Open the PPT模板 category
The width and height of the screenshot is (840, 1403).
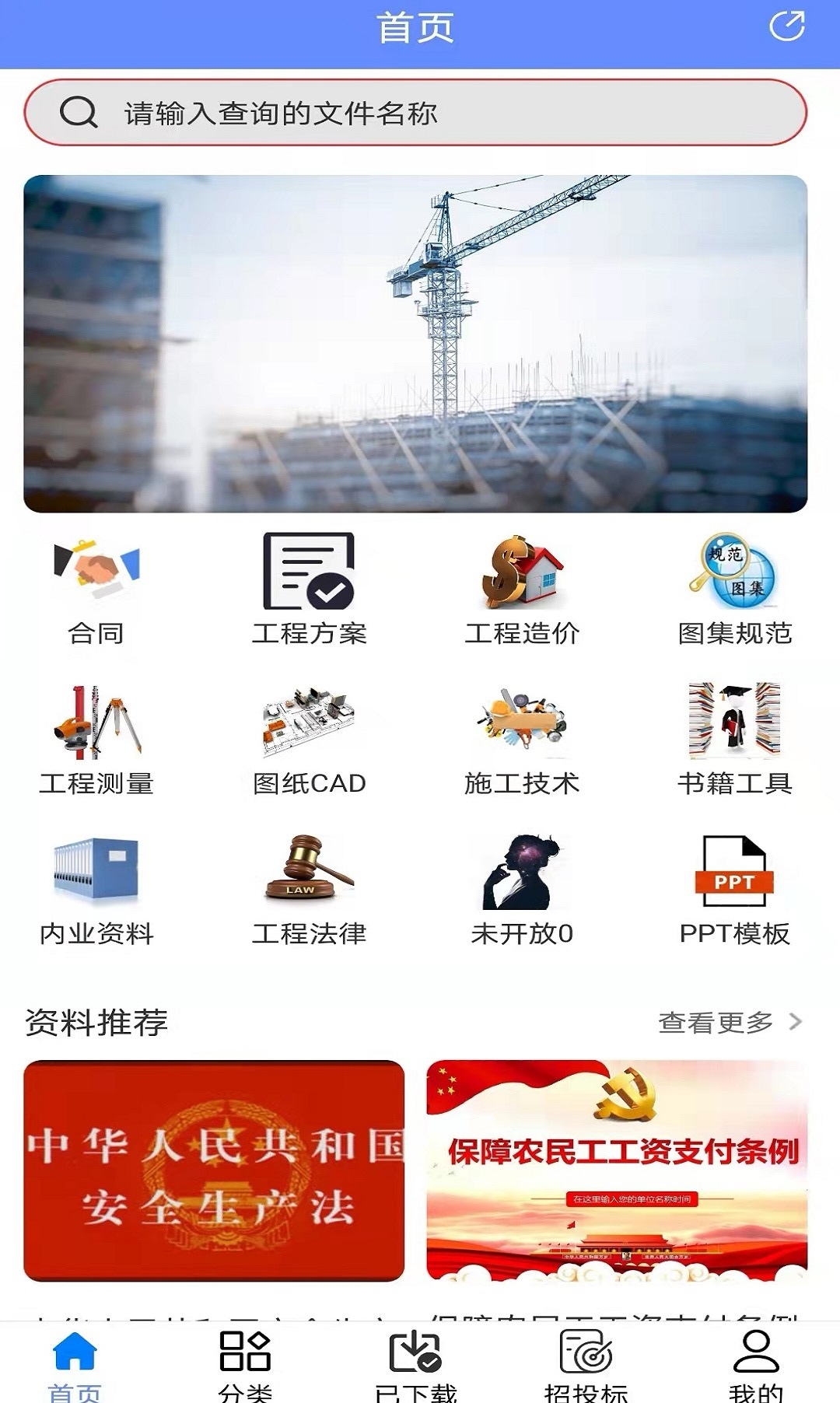pyautogui.click(x=734, y=890)
